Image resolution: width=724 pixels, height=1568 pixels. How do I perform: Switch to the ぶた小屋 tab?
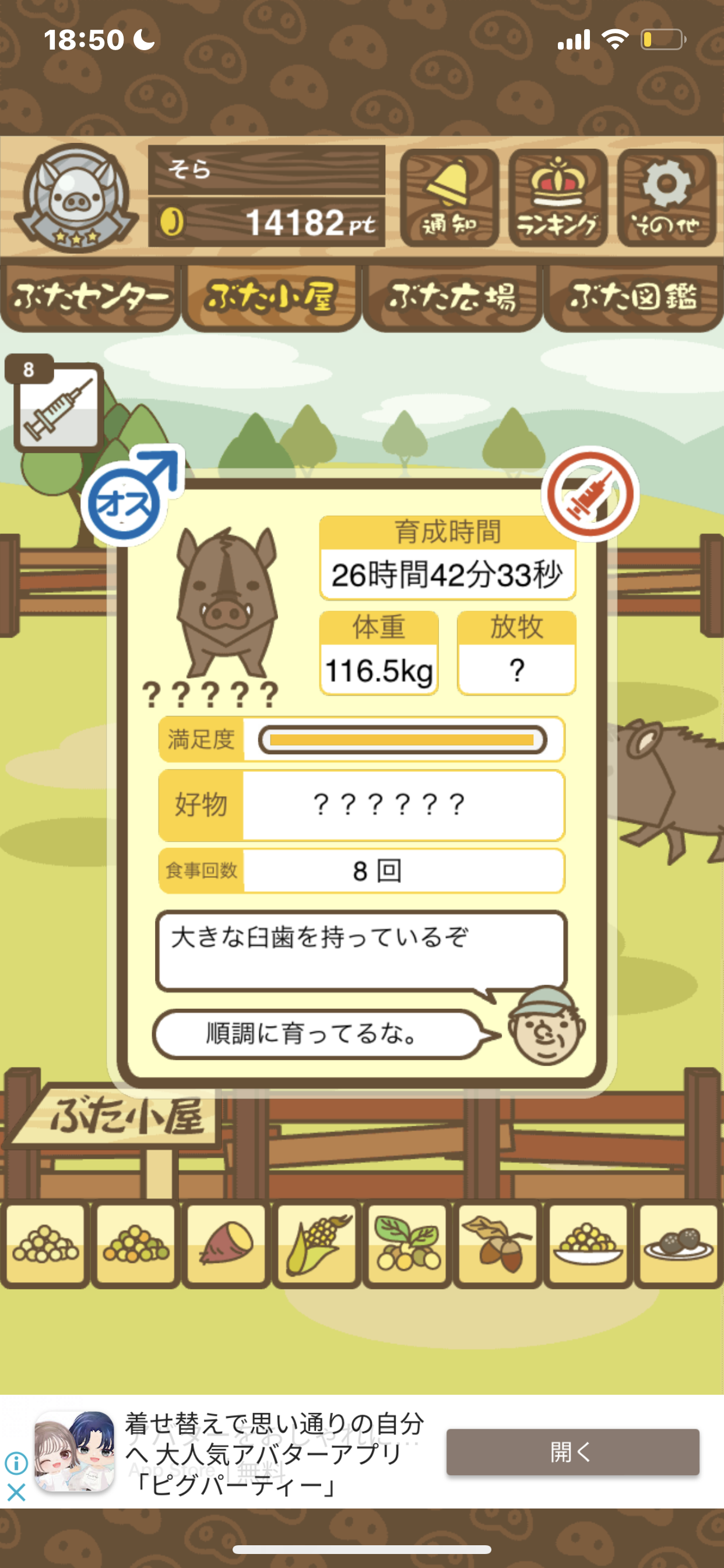(x=270, y=297)
